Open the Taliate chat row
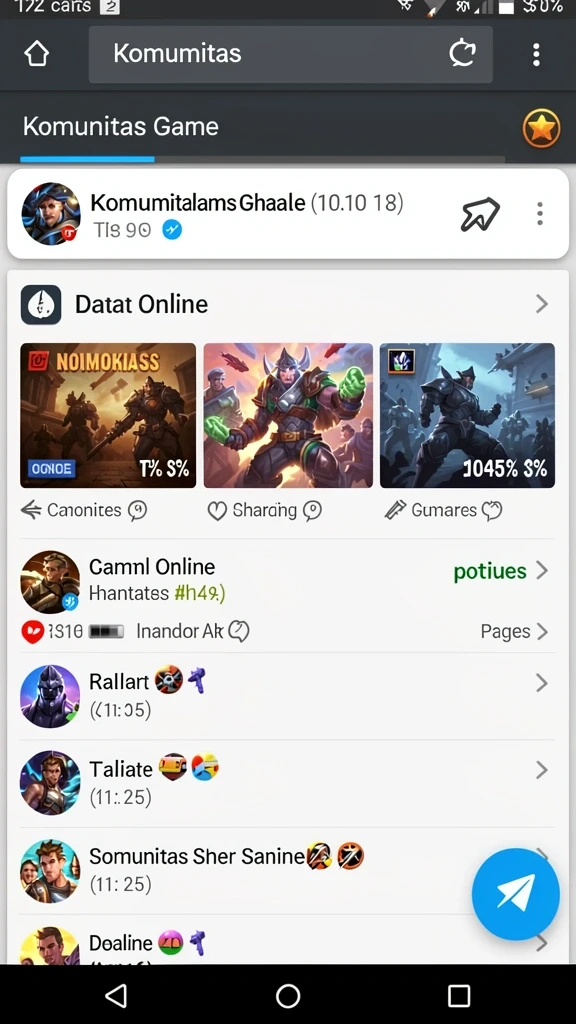 pos(287,784)
